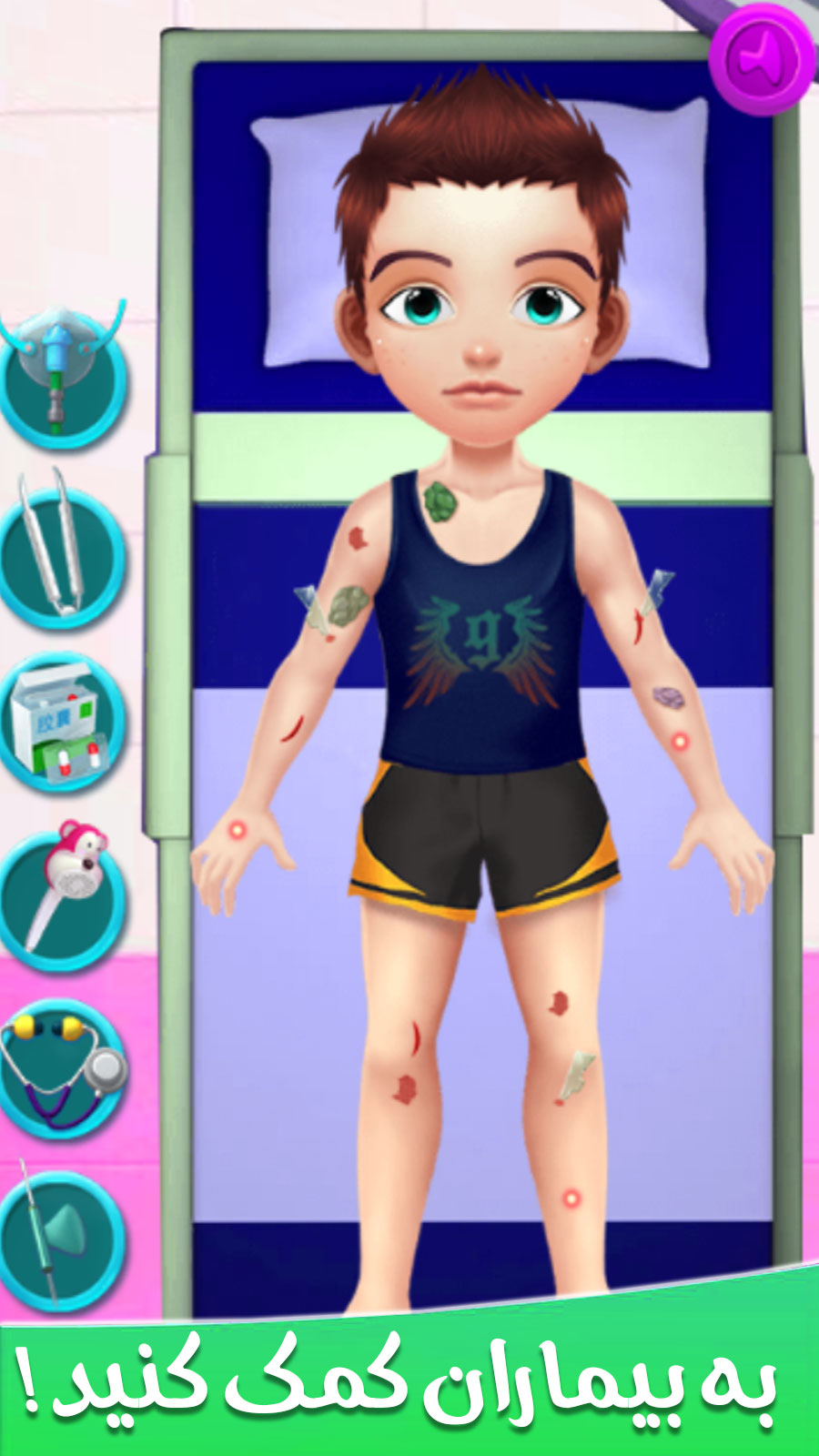Select the monkey shower head tool
This screenshot has width=819, height=1456.
pos(62,896)
